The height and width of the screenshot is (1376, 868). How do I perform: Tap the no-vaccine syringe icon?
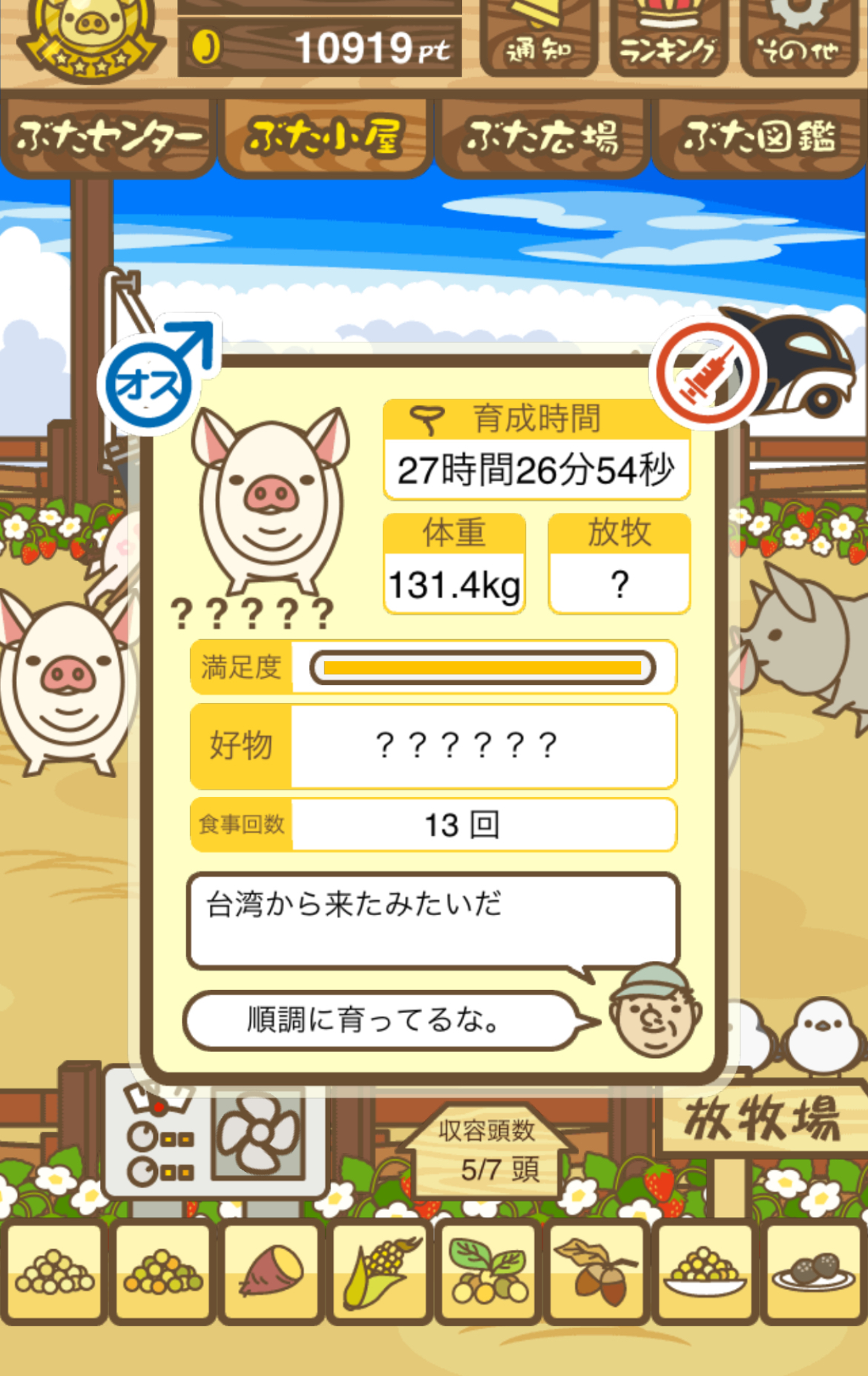coord(708,373)
